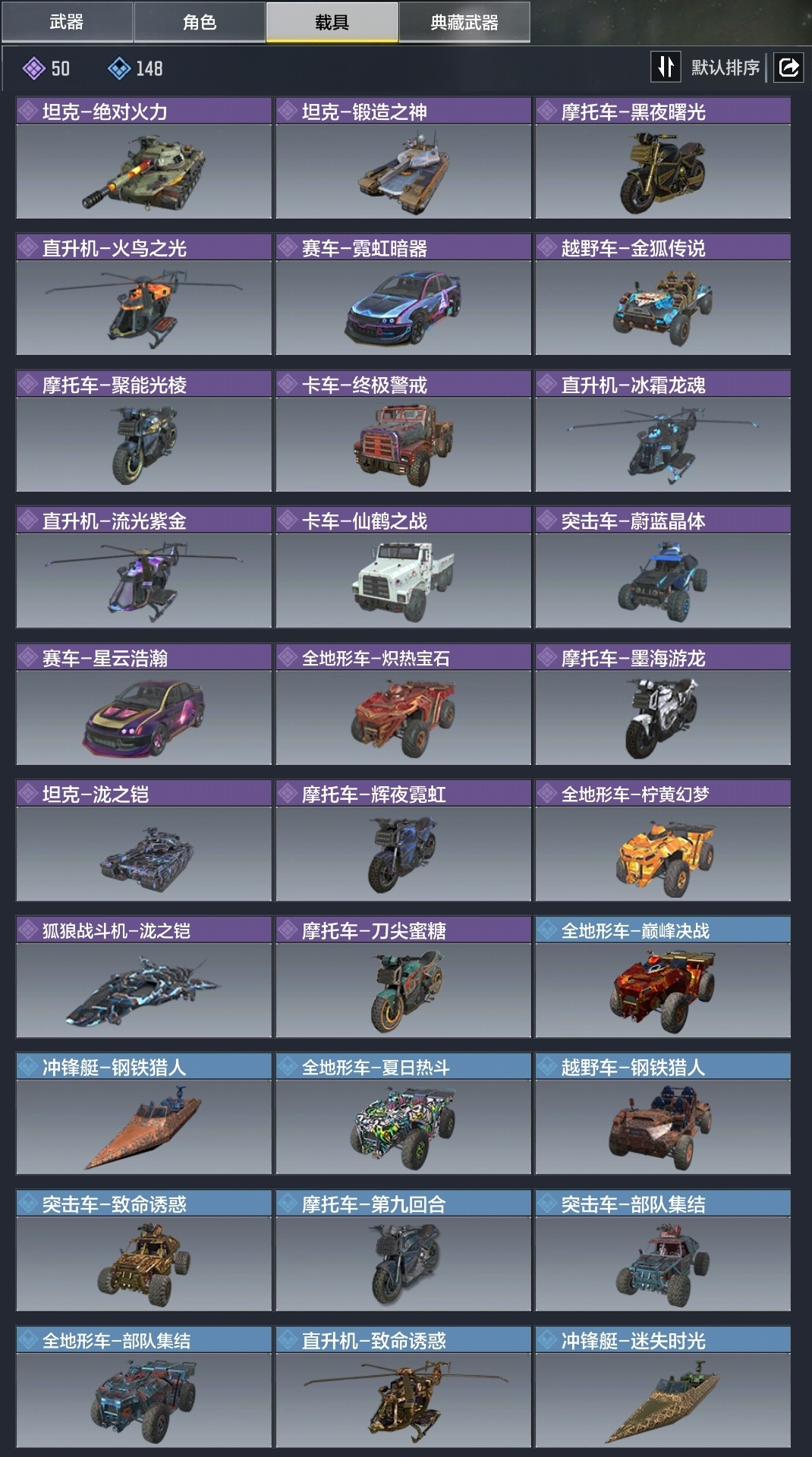
Task: Open 越野车-金狐传说 card
Action: click(x=663, y=294)
